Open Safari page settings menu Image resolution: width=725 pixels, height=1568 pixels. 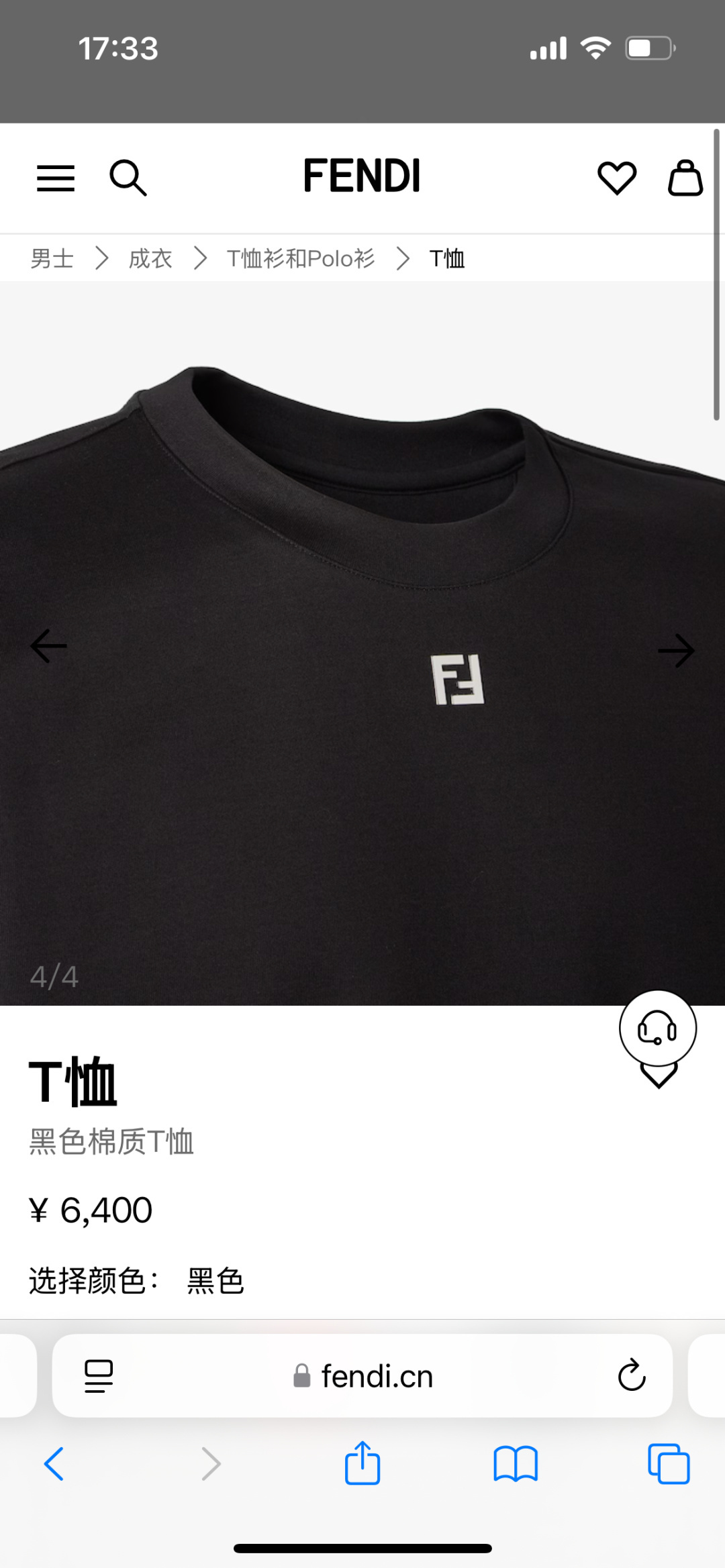pyautogui.click(x=99, y=1376)
